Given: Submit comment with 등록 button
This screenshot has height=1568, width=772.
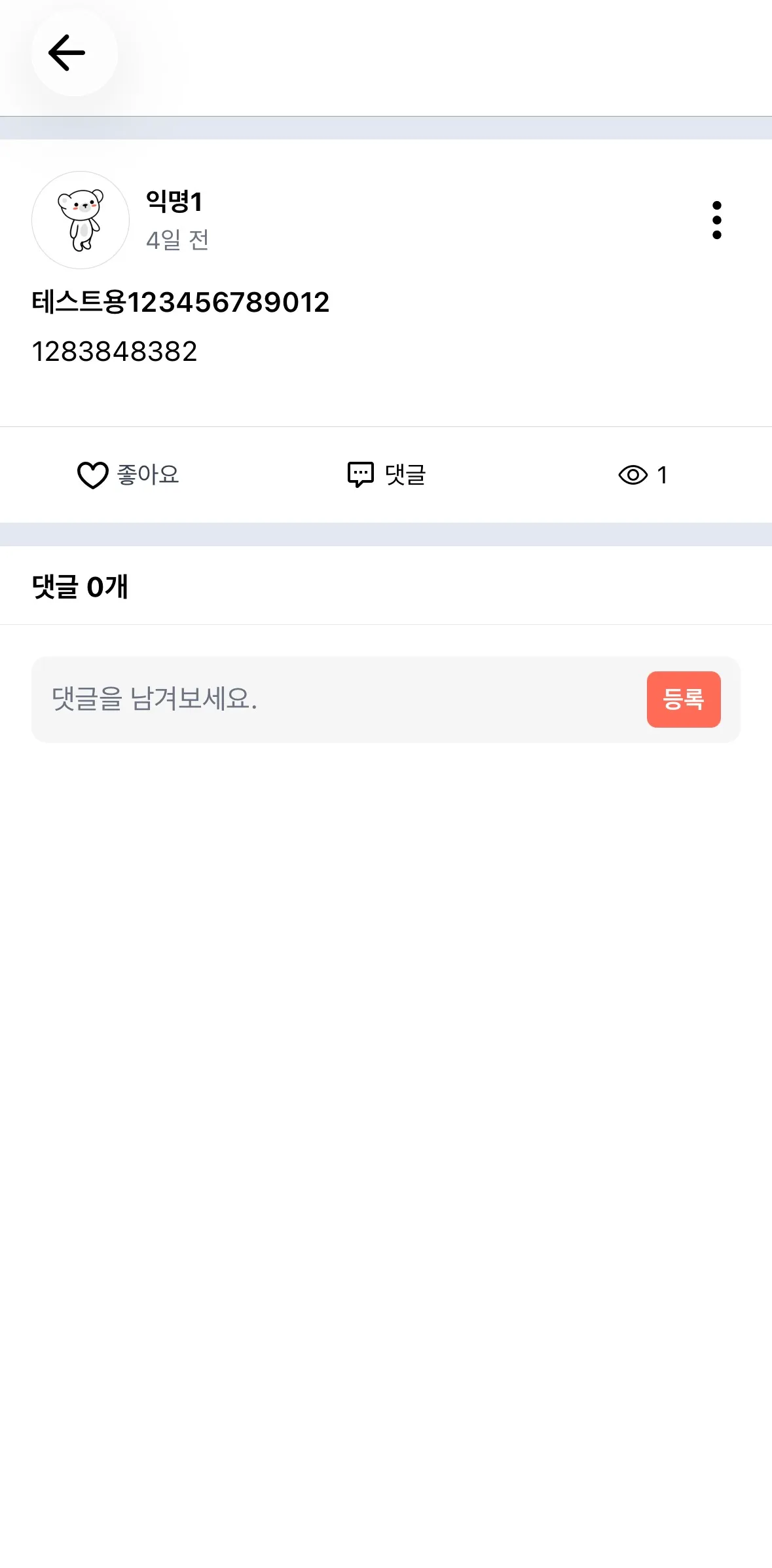Looking at the screenshot, I should point(683,700).
